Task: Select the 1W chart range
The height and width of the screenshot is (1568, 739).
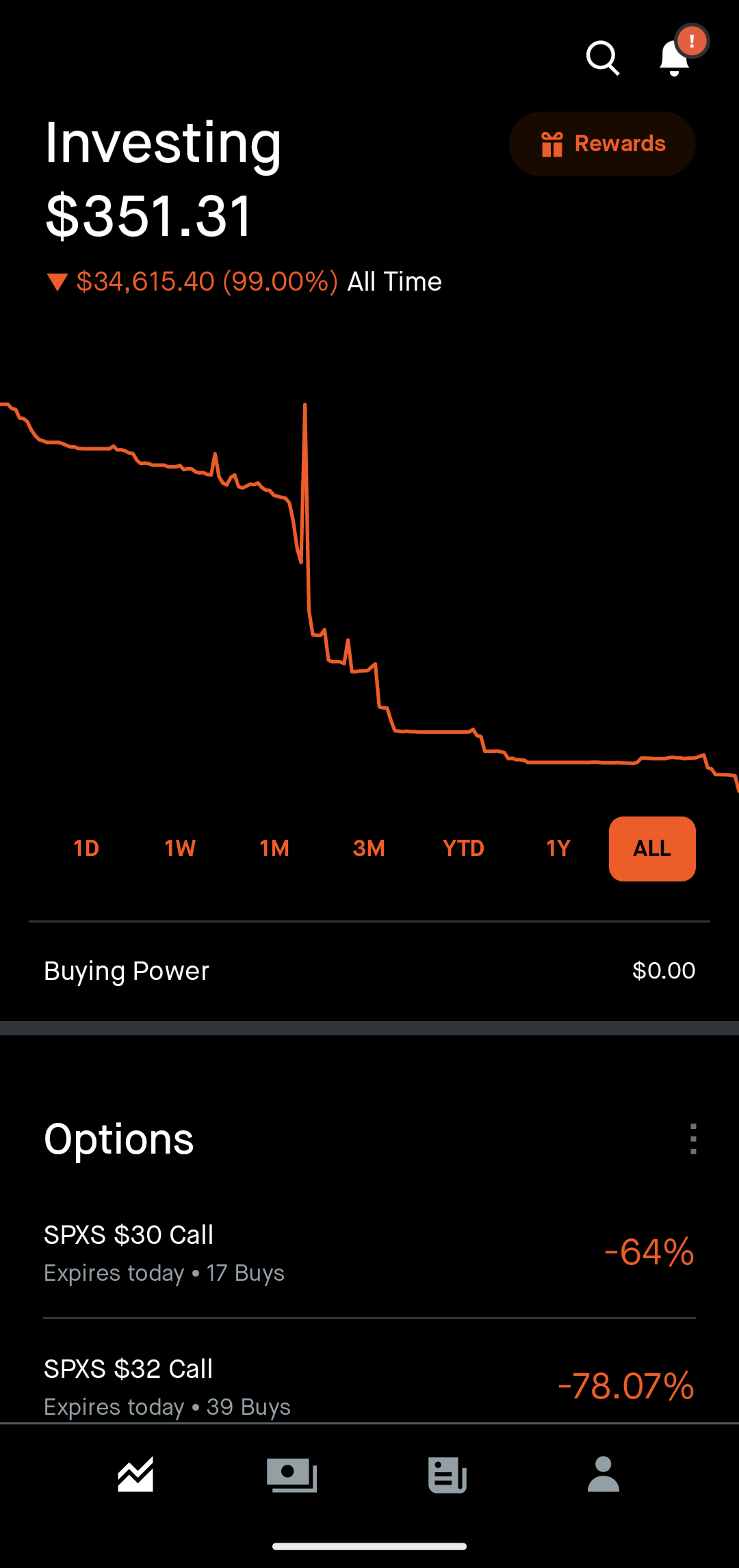Action: (x=180, y=849)
